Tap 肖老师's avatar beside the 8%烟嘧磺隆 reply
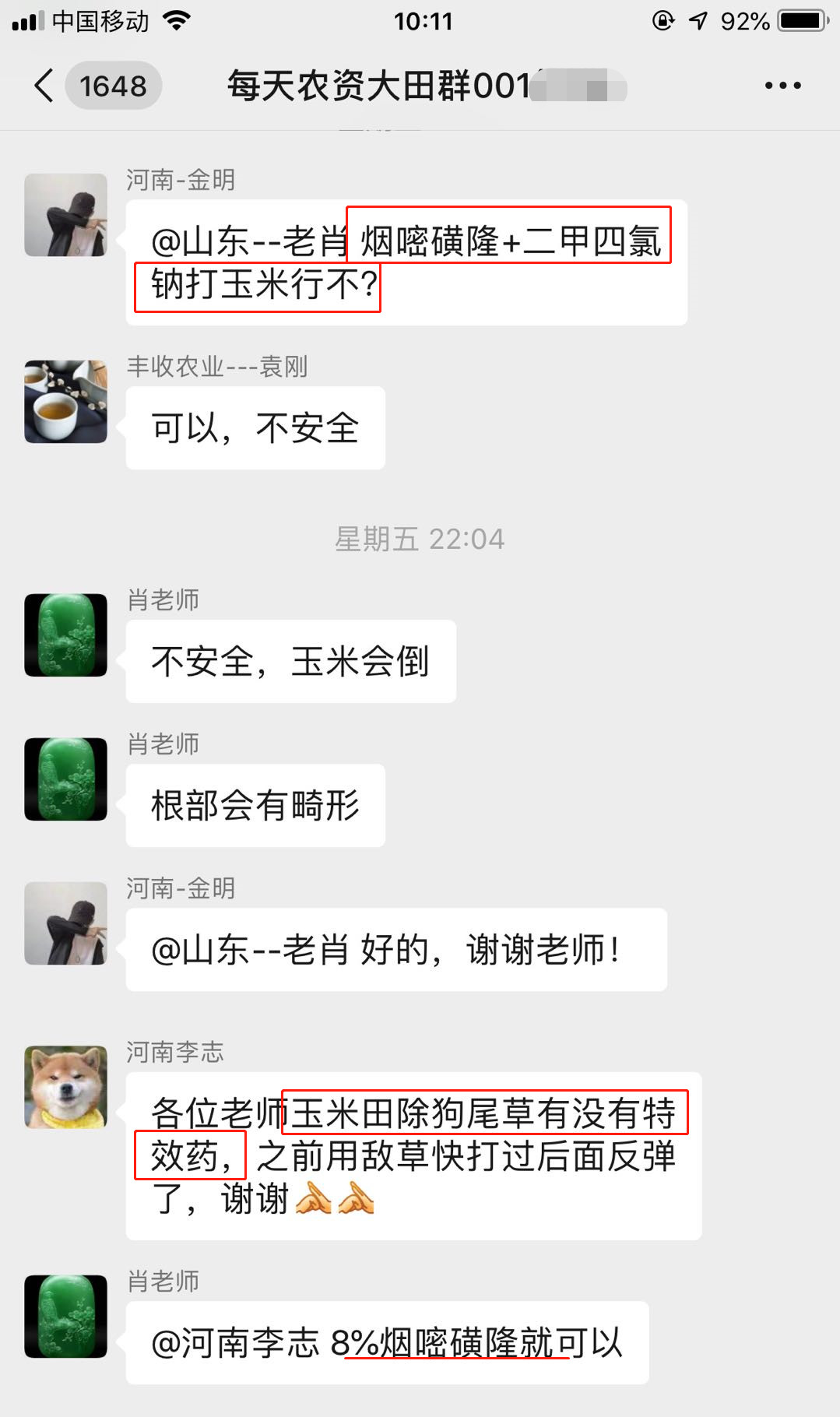The width and height of the screenshot is (840, 1417). coord(65,1317)
